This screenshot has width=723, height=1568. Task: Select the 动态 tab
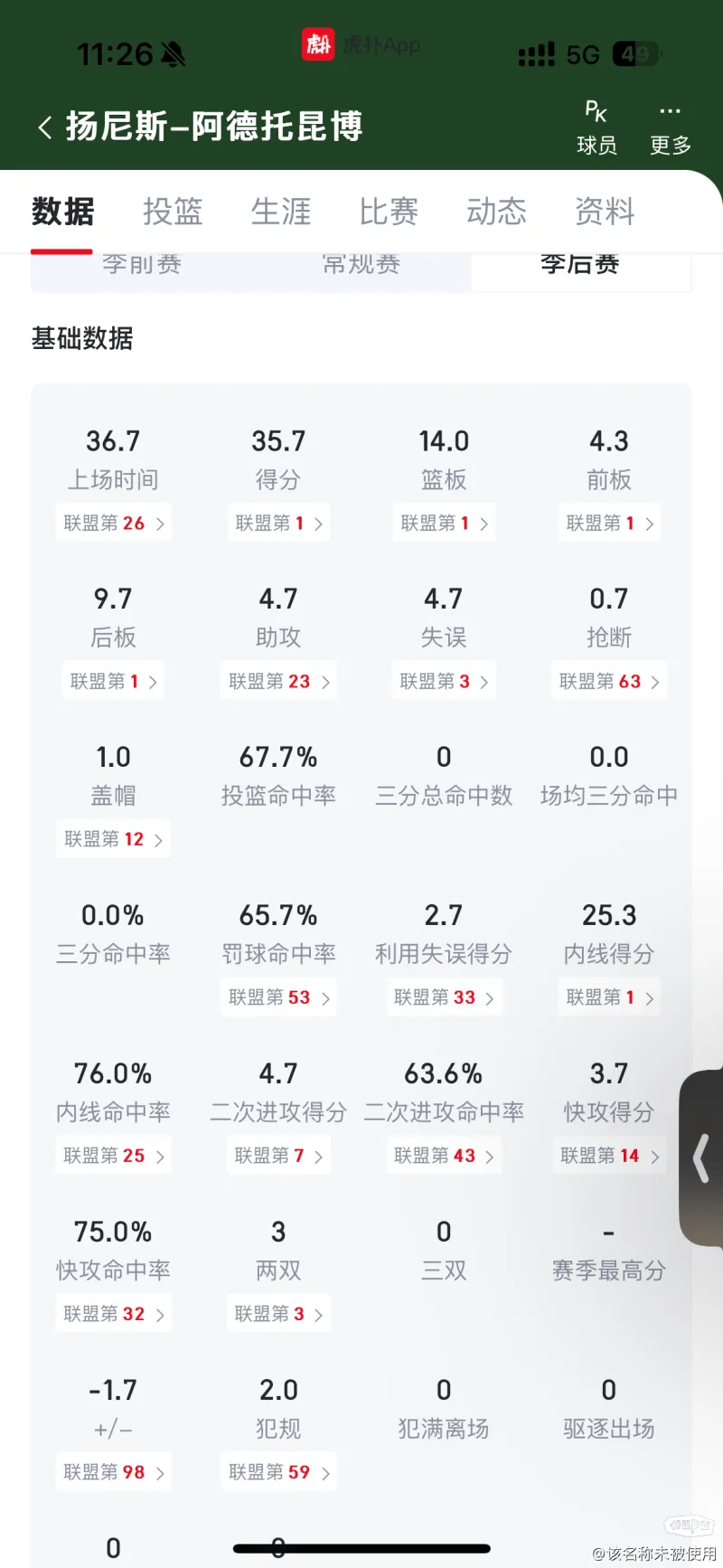(496, 212)
